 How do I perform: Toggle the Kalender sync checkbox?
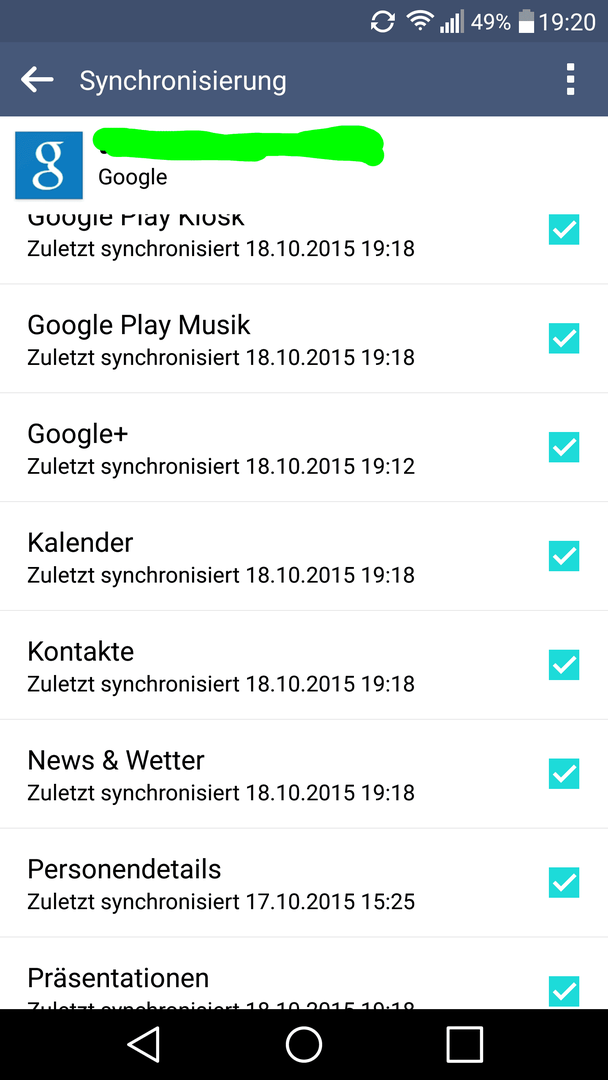tap(564, 556)
